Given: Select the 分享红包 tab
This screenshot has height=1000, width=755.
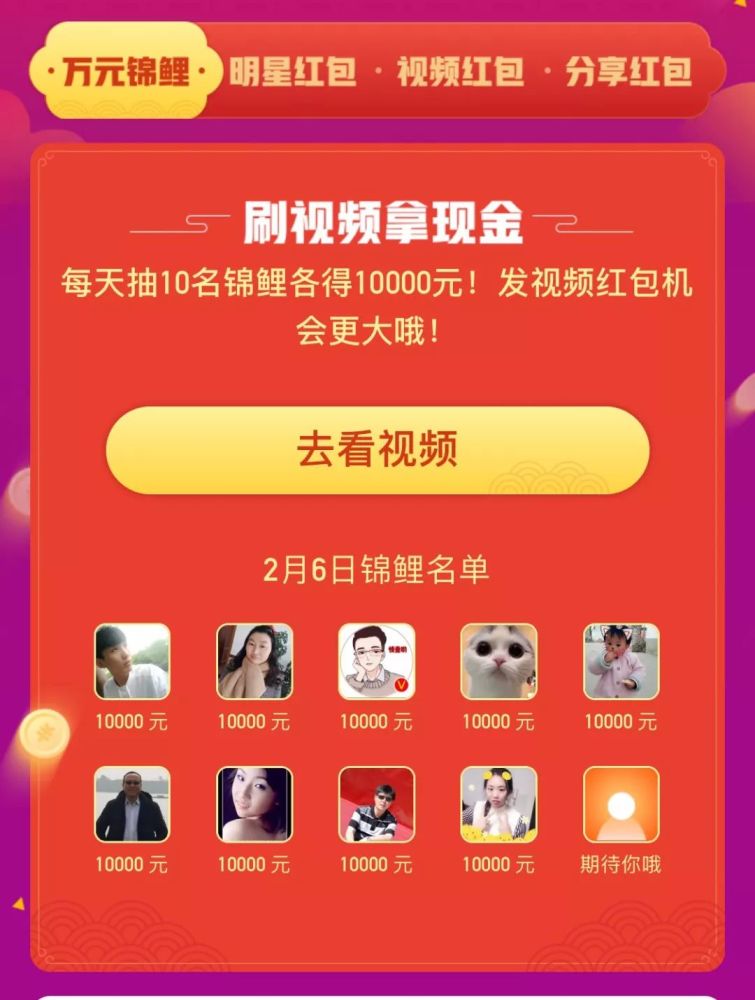Looking at the screenshot, I should pos(628,72).
